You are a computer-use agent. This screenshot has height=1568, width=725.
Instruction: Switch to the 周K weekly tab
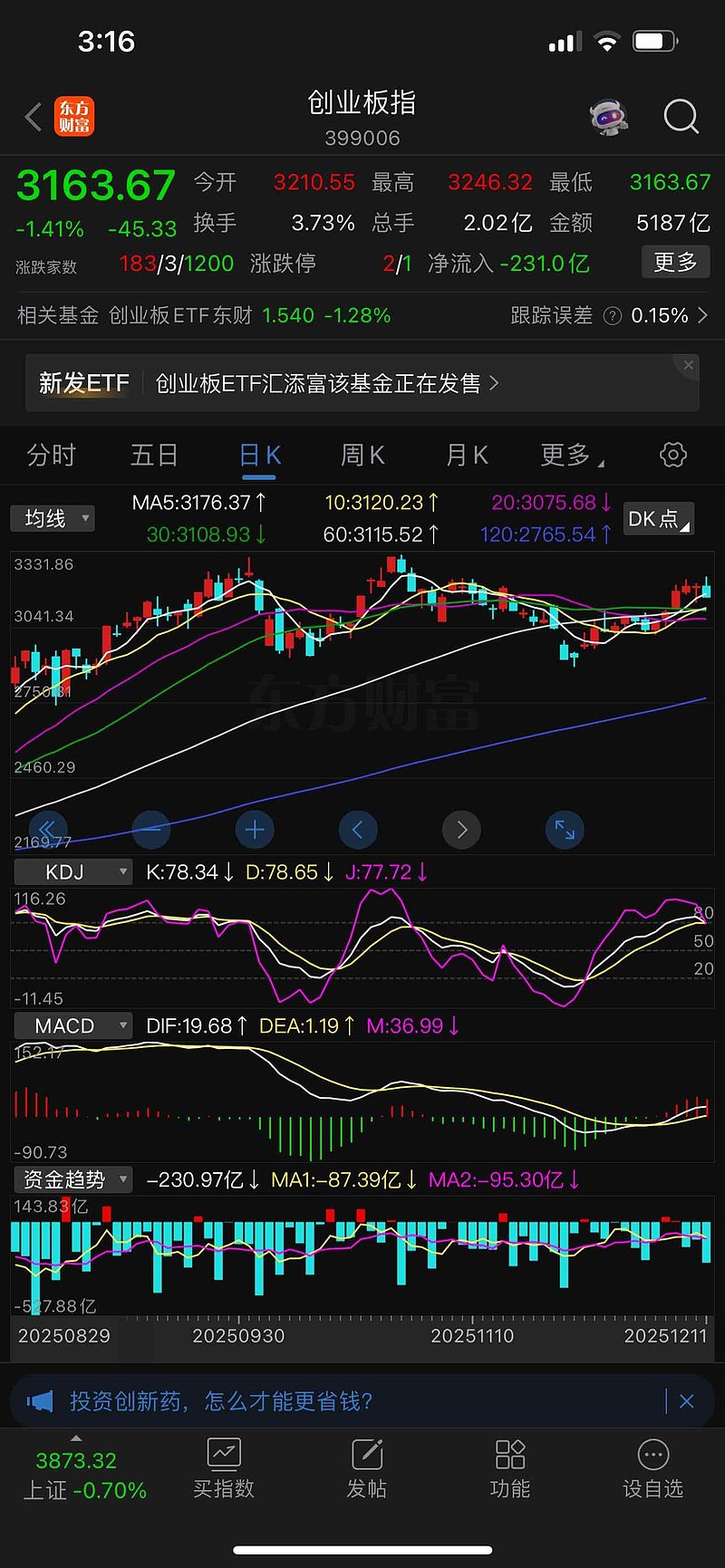click(x=362, y=455)
